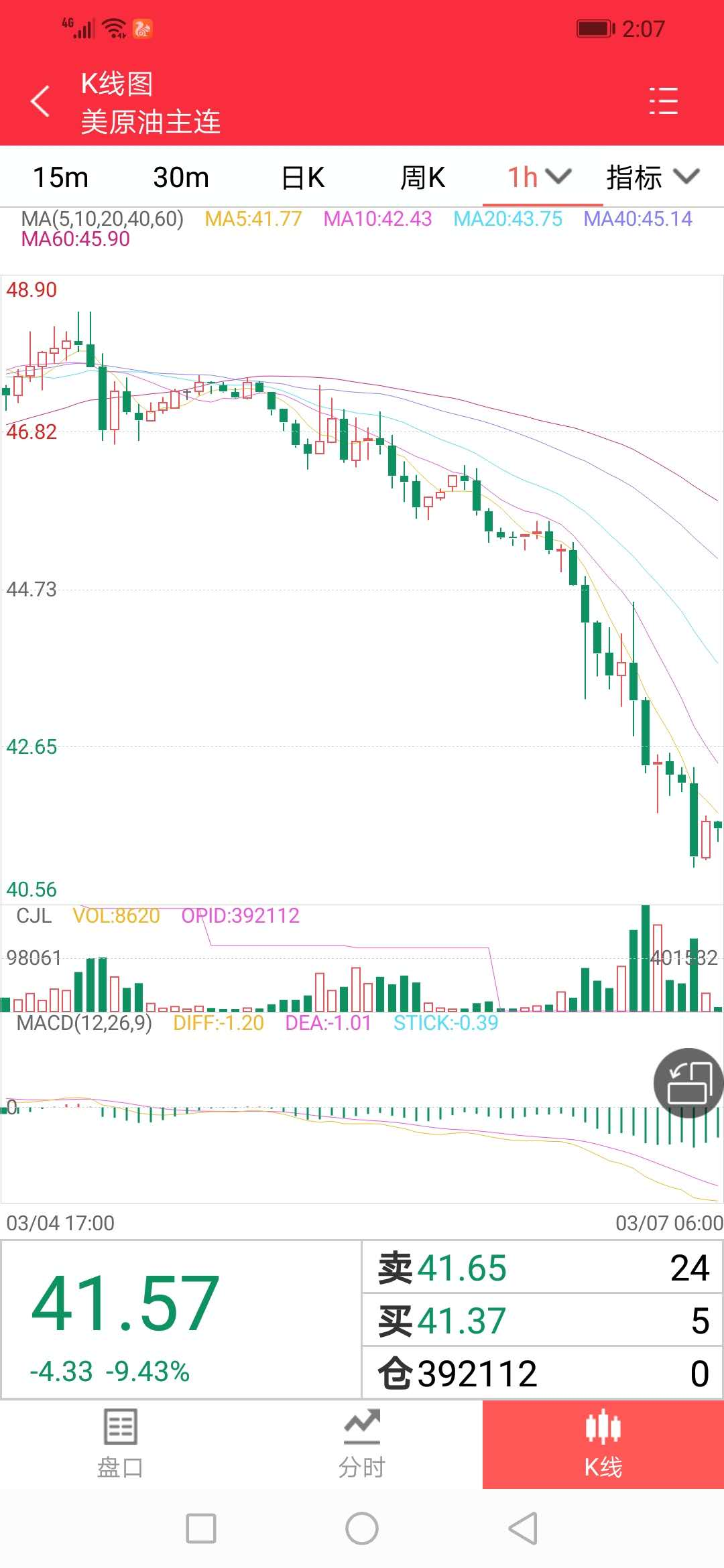The image size is (724, 1568).
Task: Select the 30m chart interval
Action: click(181, 178)
